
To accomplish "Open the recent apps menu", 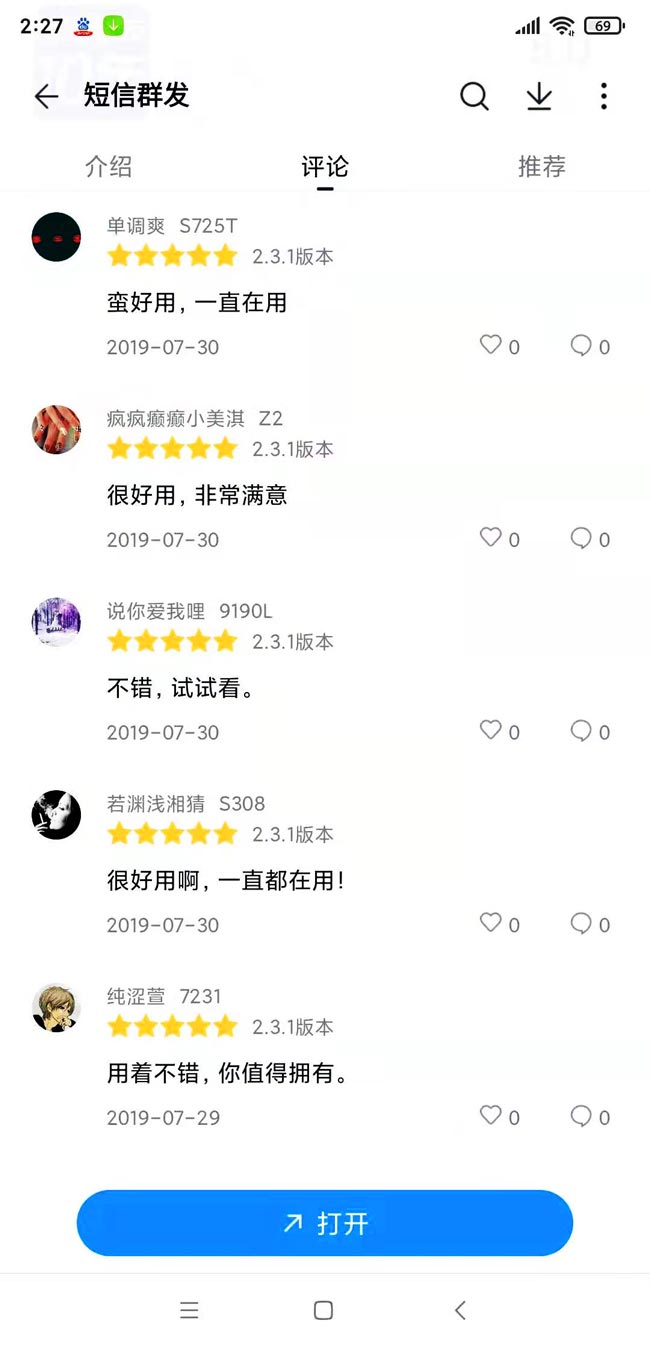I will (189, 1310).
